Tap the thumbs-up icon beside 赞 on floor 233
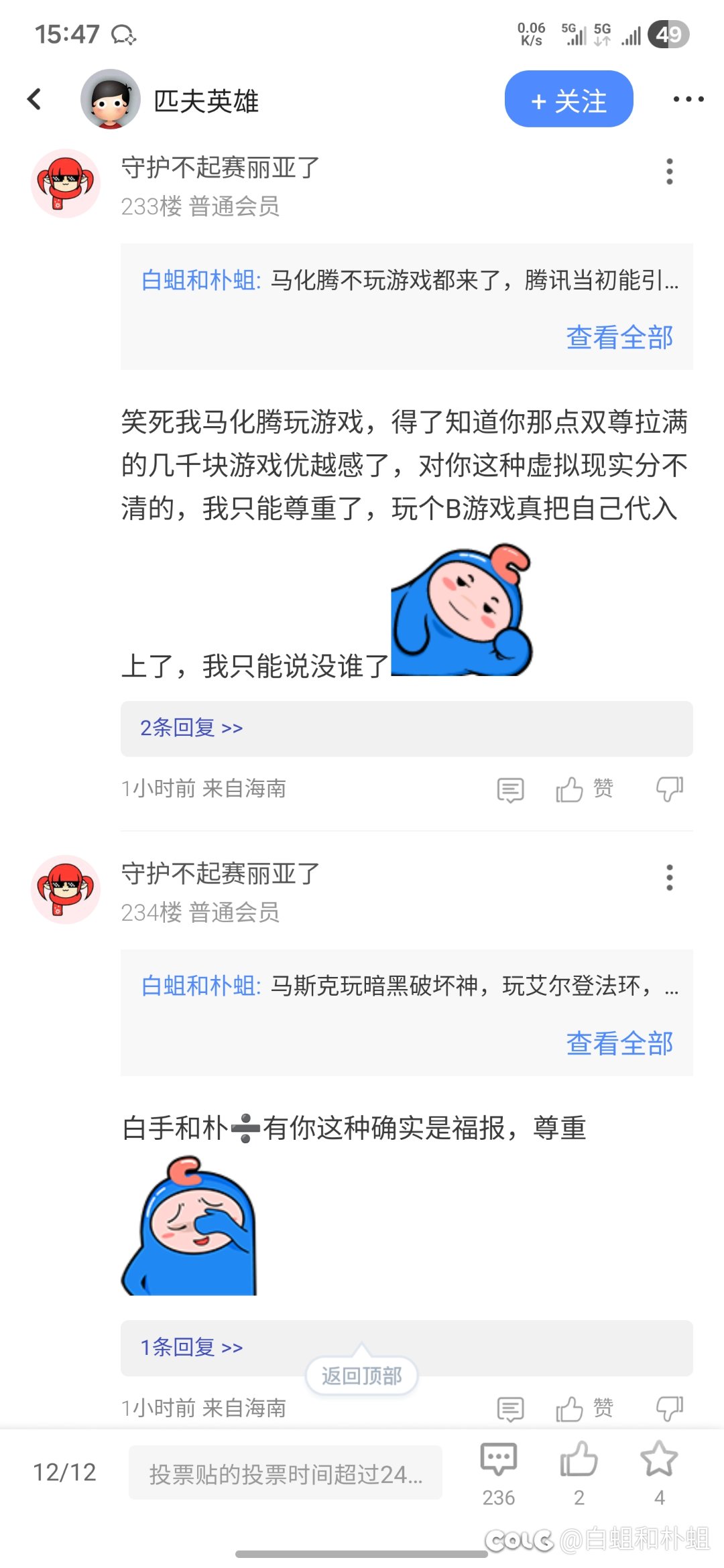This screenshot has width=724, height=1568. [x=571, y=789]
